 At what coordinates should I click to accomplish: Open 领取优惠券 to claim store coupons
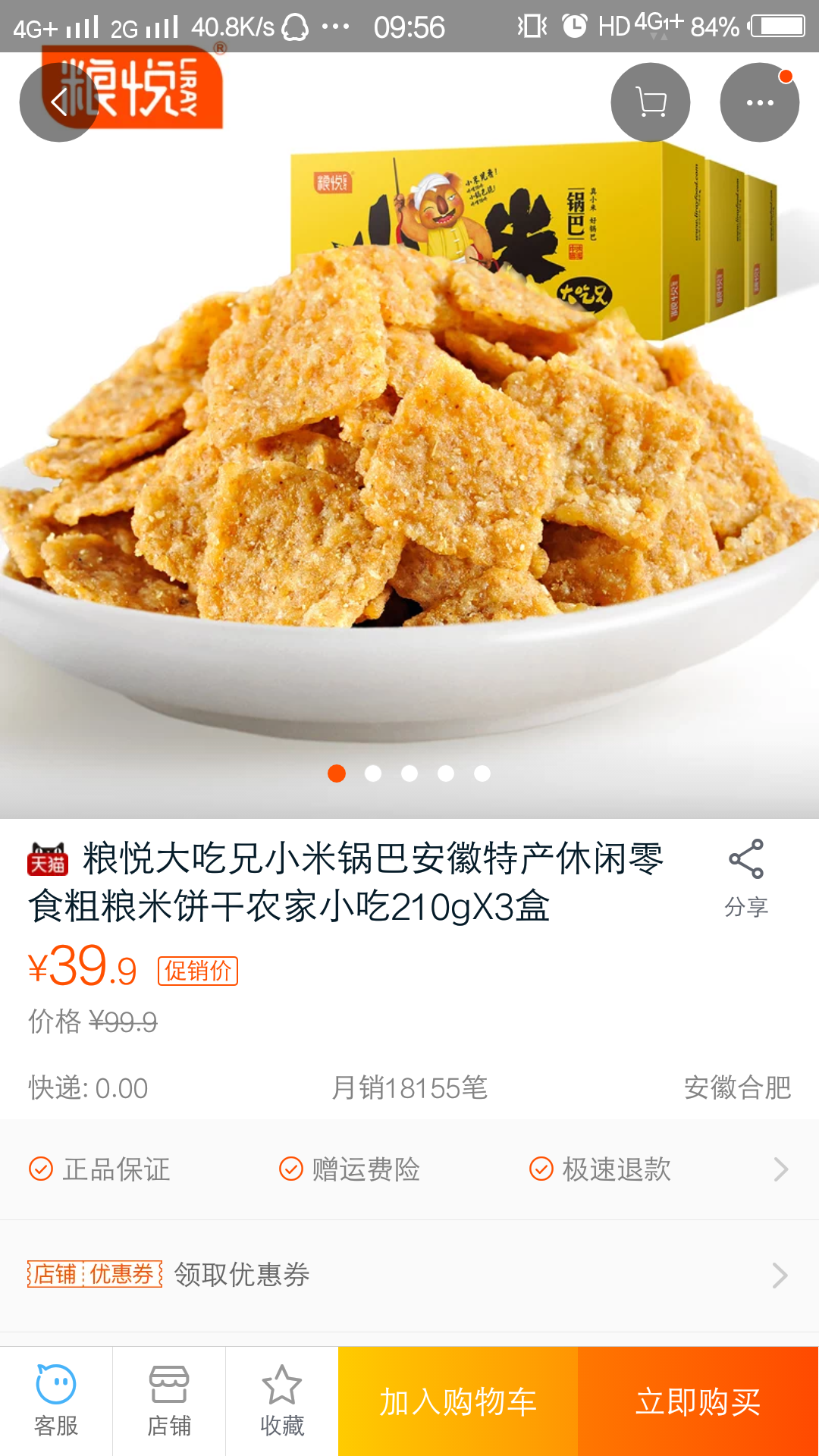click(409, 1275)
